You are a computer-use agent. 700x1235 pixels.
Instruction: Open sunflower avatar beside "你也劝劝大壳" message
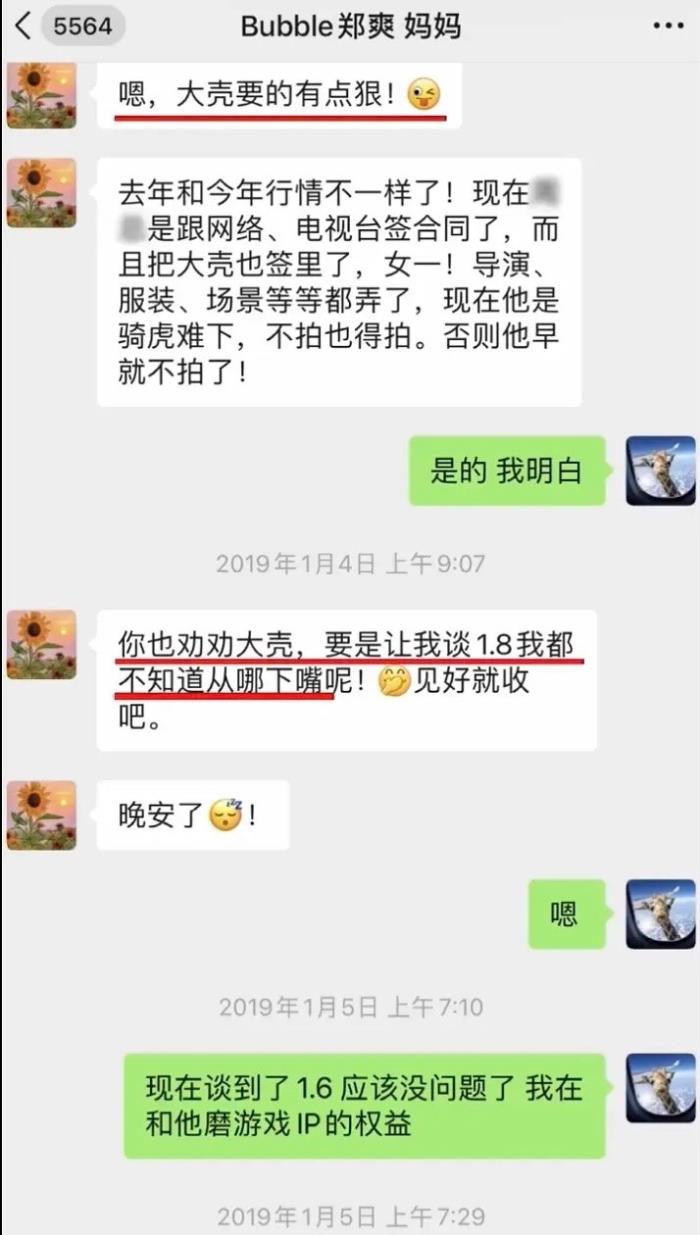[x=41, y=645]
